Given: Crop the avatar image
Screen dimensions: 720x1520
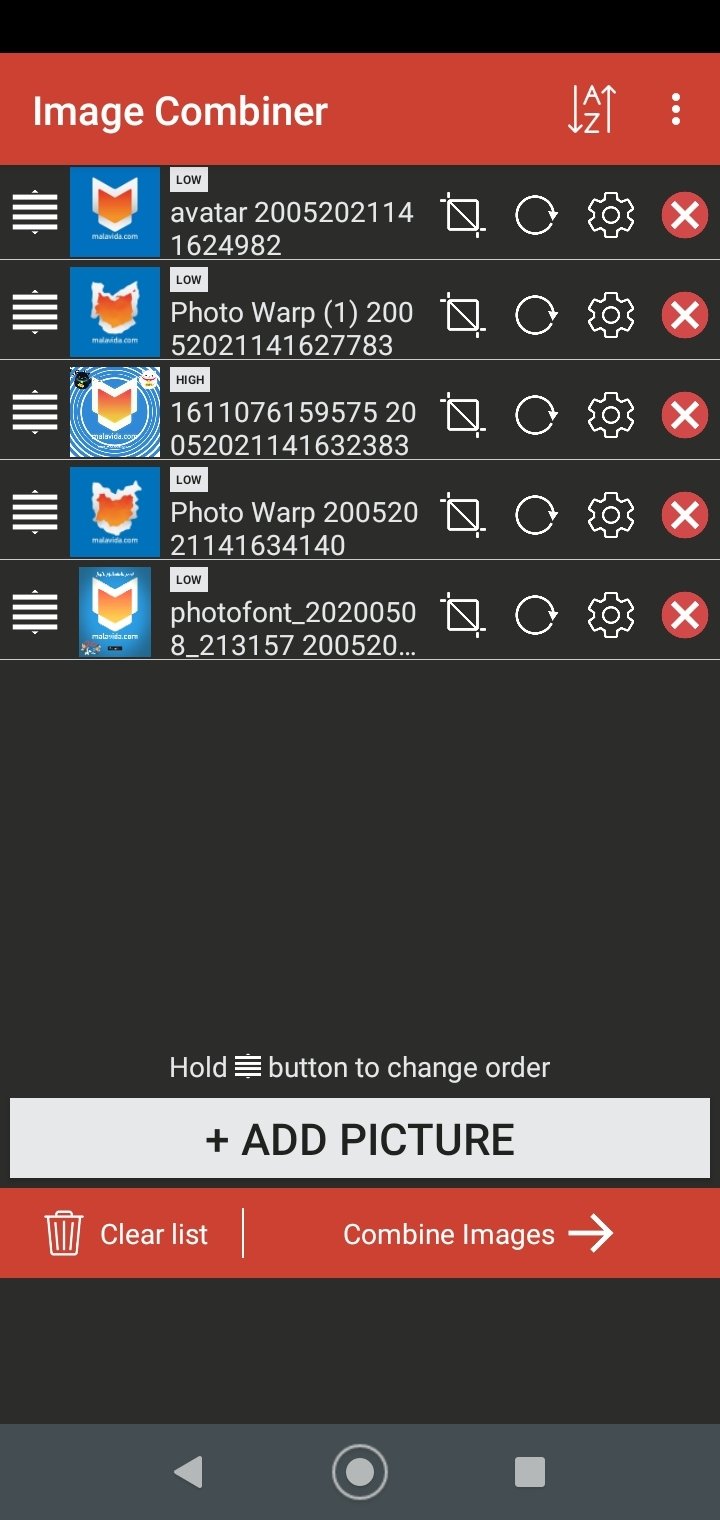Looking at the screenshot, I should click(x=463, y=215).
